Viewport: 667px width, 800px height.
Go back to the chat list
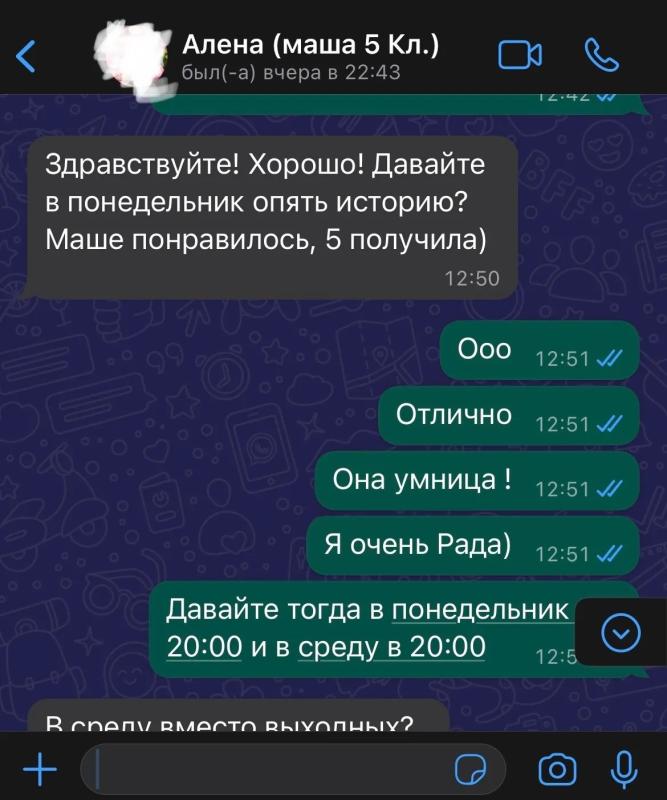coord(26,56)
